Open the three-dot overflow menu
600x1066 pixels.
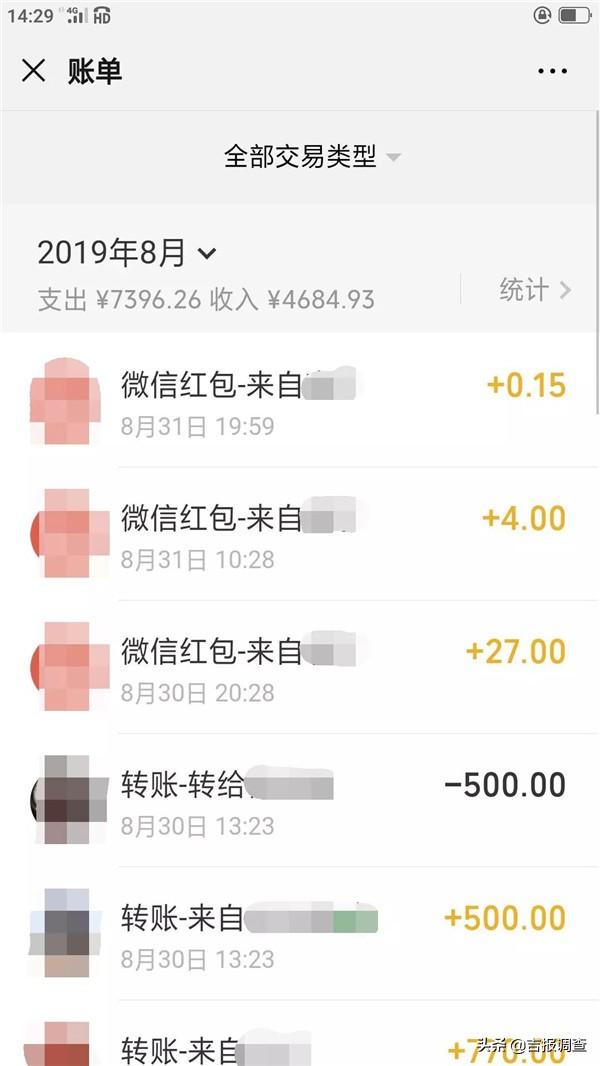552,71
